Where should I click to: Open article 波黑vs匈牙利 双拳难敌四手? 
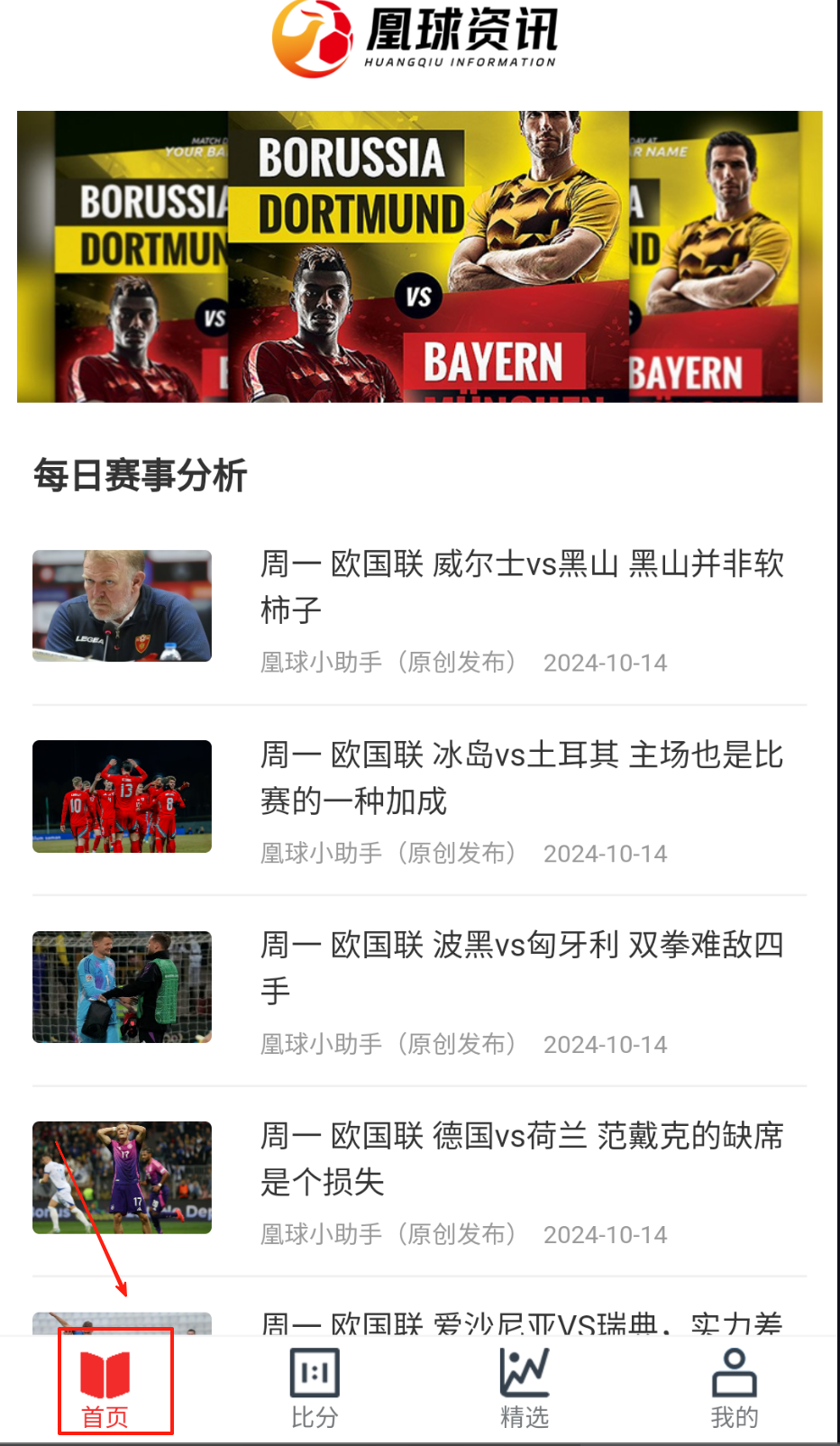coord(521,967)
